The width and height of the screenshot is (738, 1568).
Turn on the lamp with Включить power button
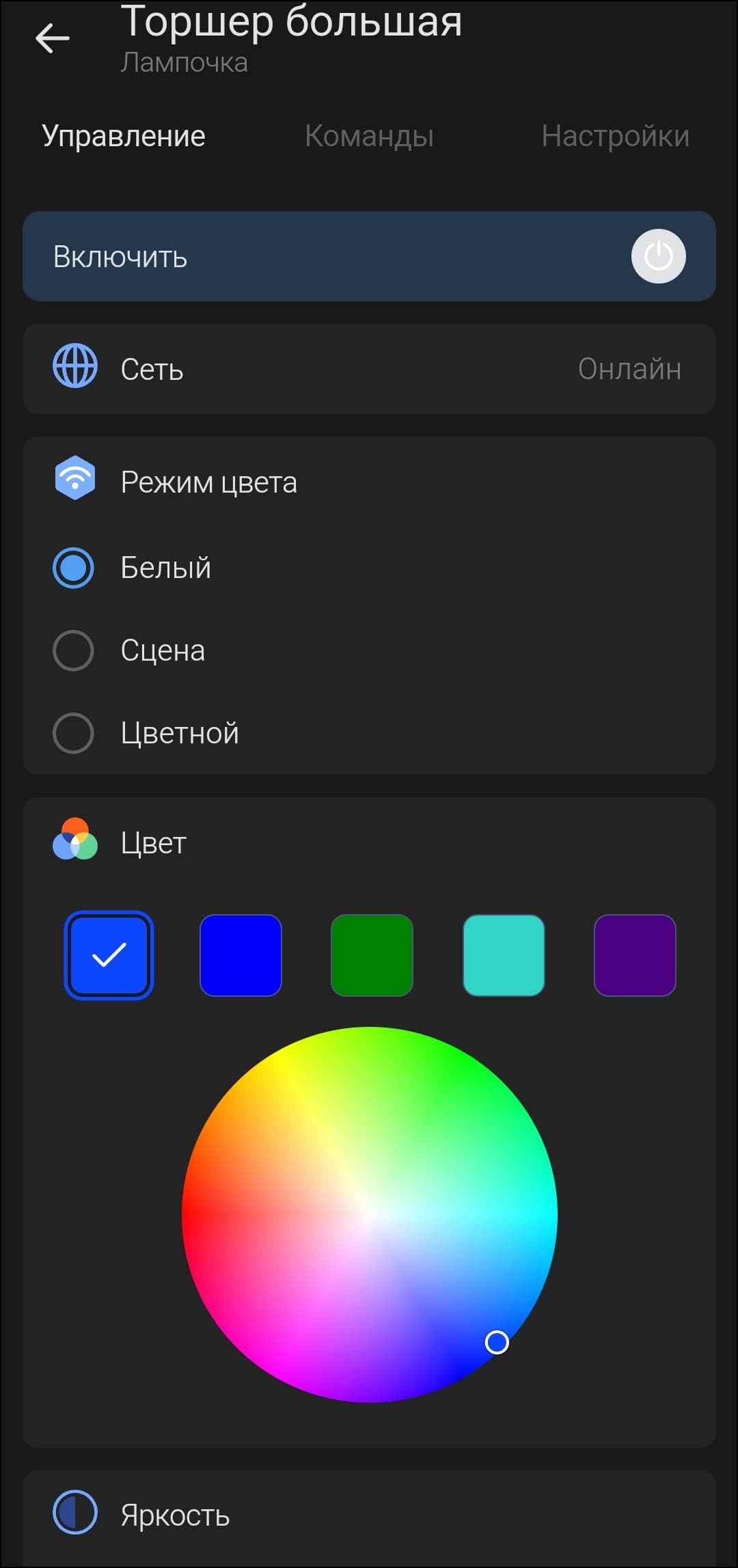pyautogui.click(x=658, y=256)
